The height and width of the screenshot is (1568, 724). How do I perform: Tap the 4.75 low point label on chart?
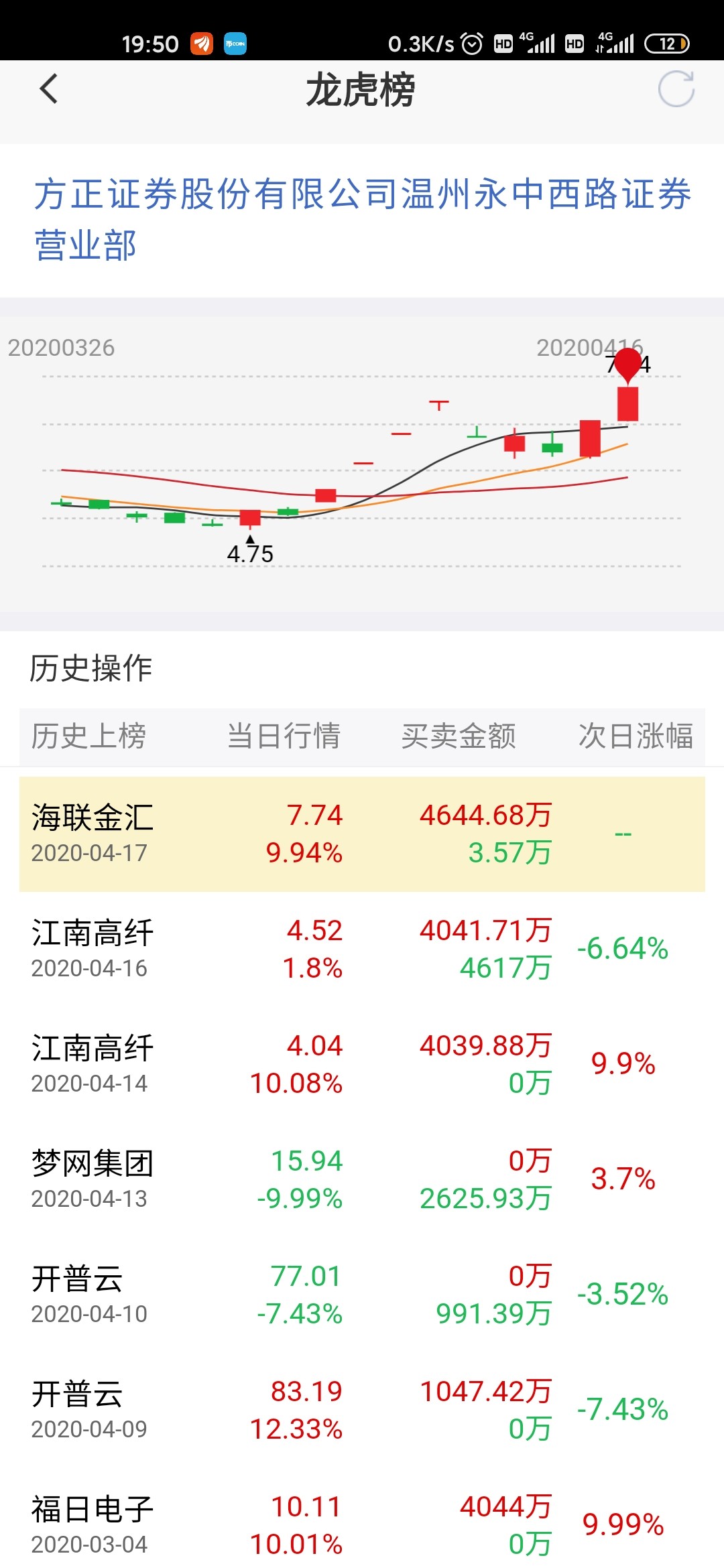249,553
